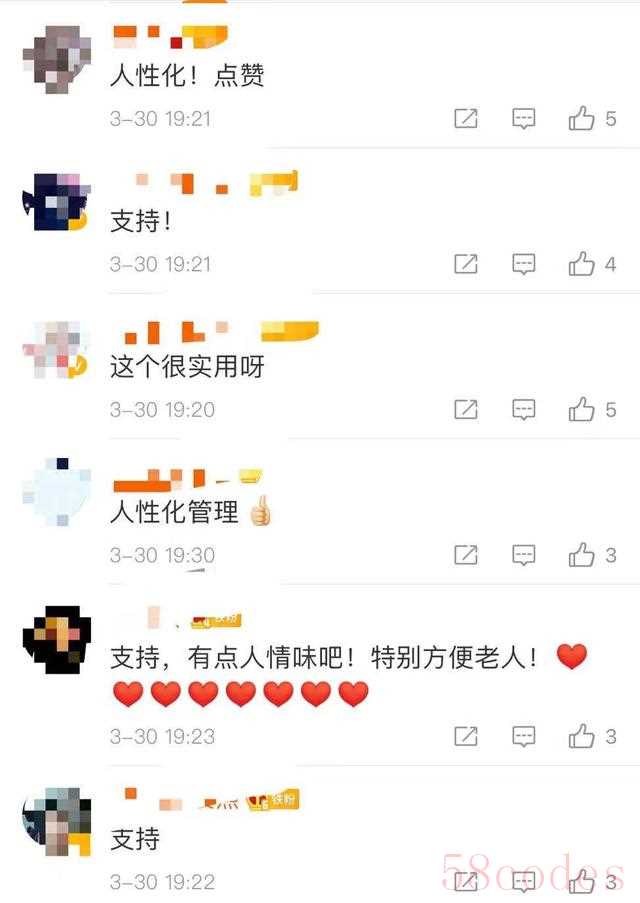
Task: Open the avatar beside the "人性化管理" comment
Action: pos(56,491)
